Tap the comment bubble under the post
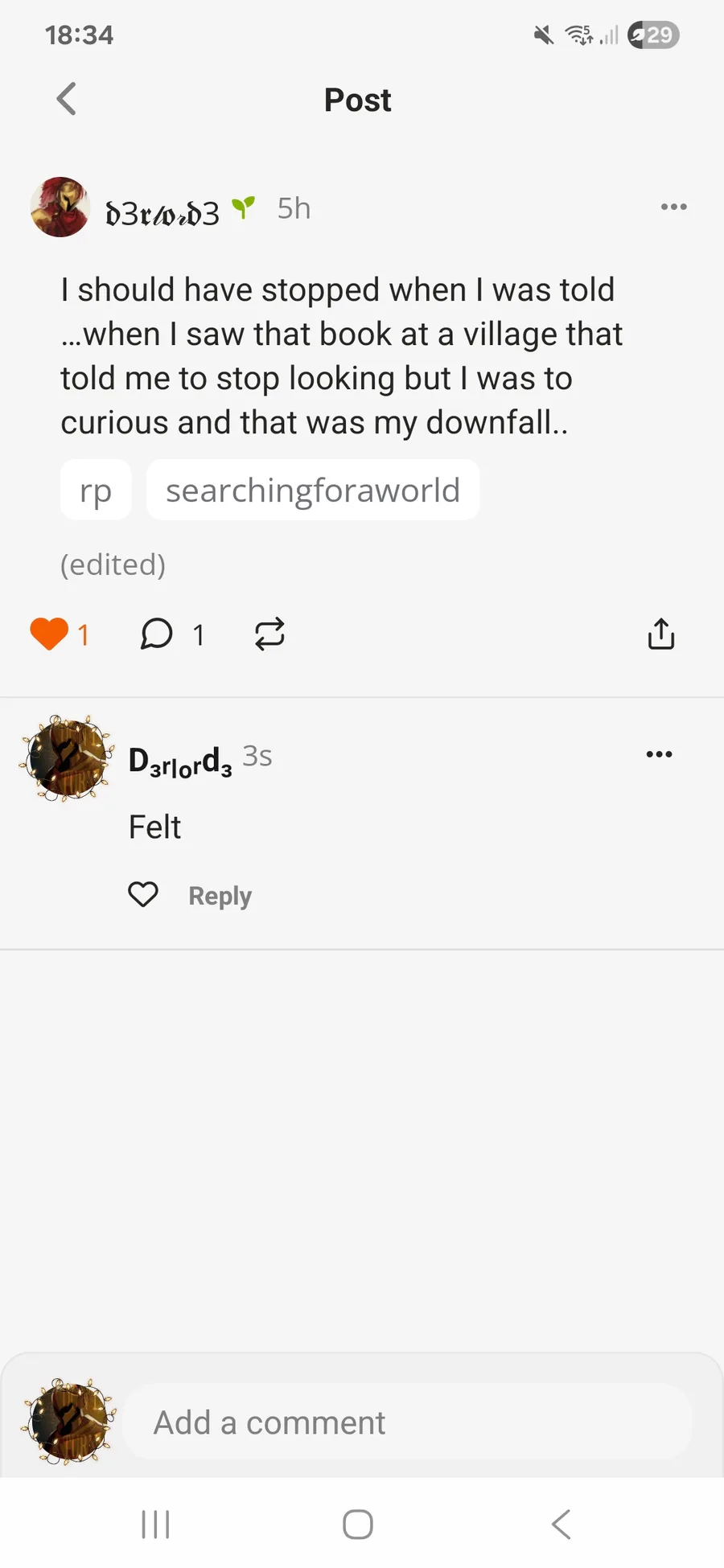Image resolution: width=724 pixels, height=1568 pixels. coord(157,634)
